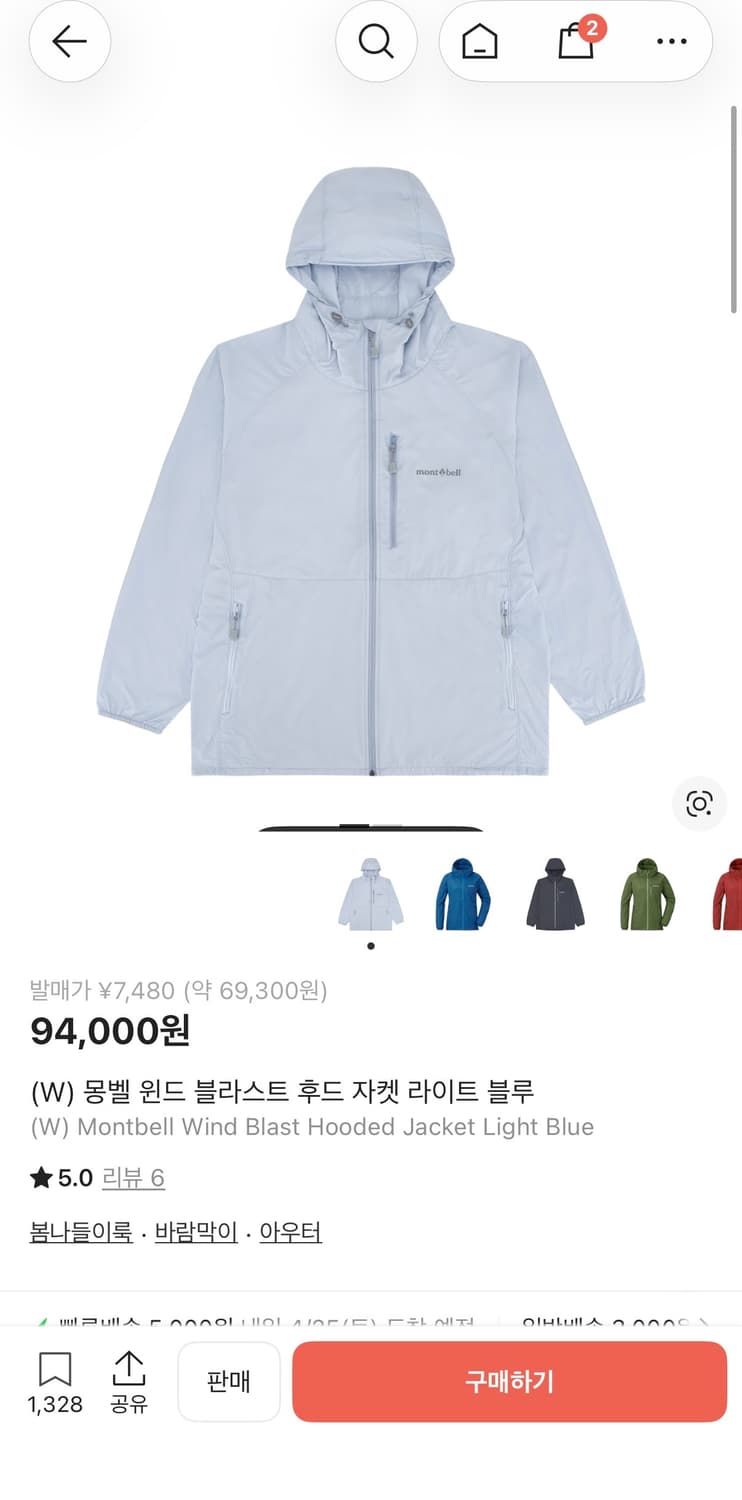
Task: Select the dark gray jacket colorway
Action: click(x=554, y=895)
